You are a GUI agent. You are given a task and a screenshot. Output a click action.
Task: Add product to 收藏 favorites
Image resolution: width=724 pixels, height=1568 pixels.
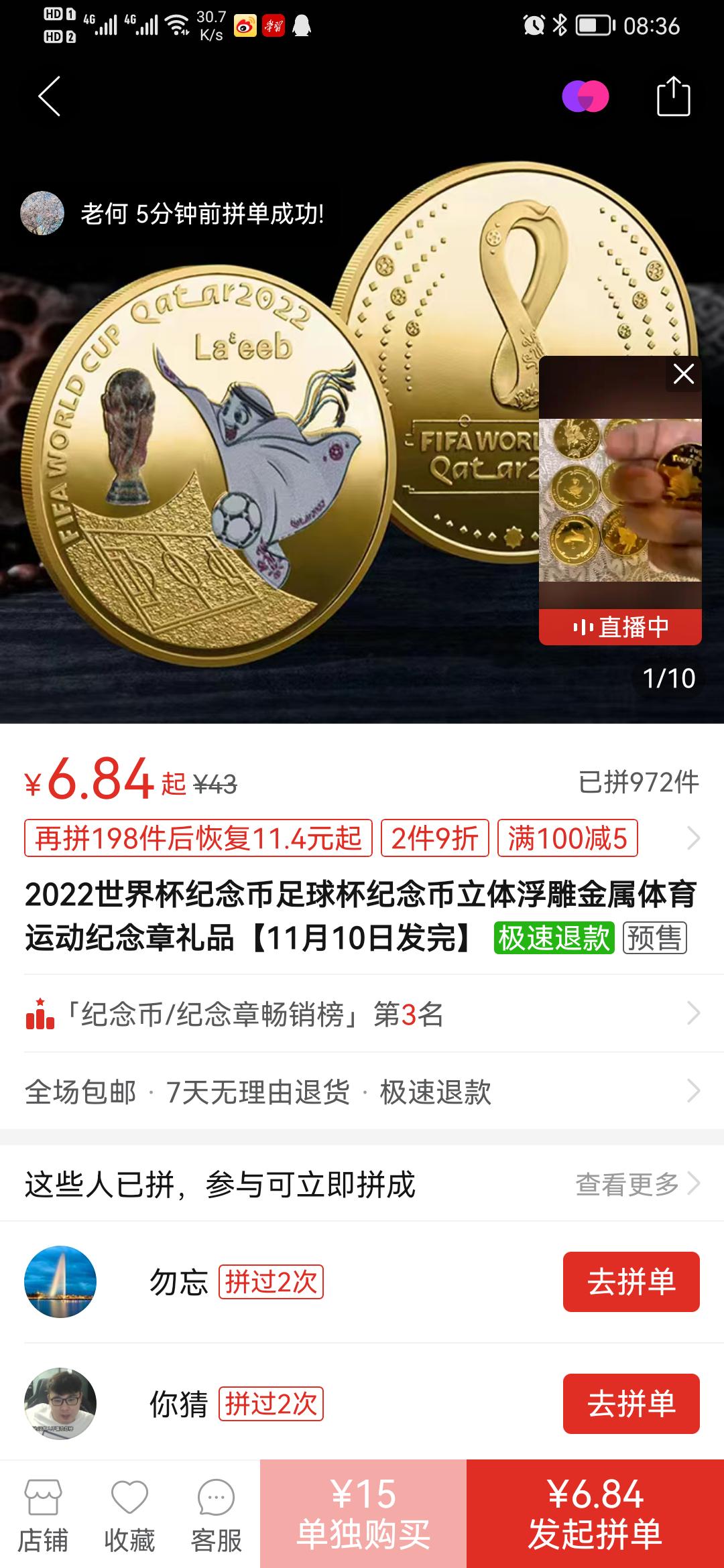tap(129, 1514)
